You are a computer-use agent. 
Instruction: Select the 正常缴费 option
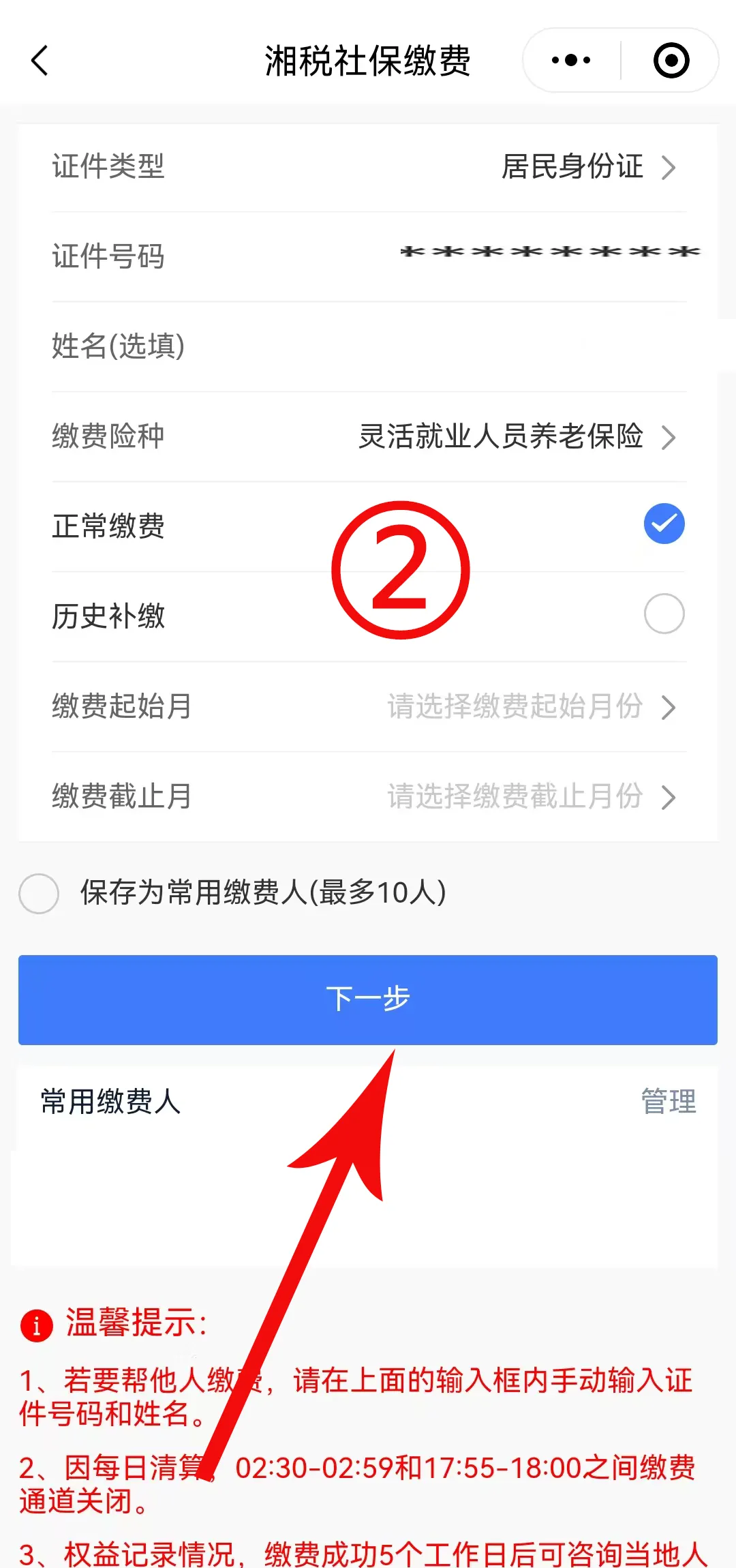[664, 524]
